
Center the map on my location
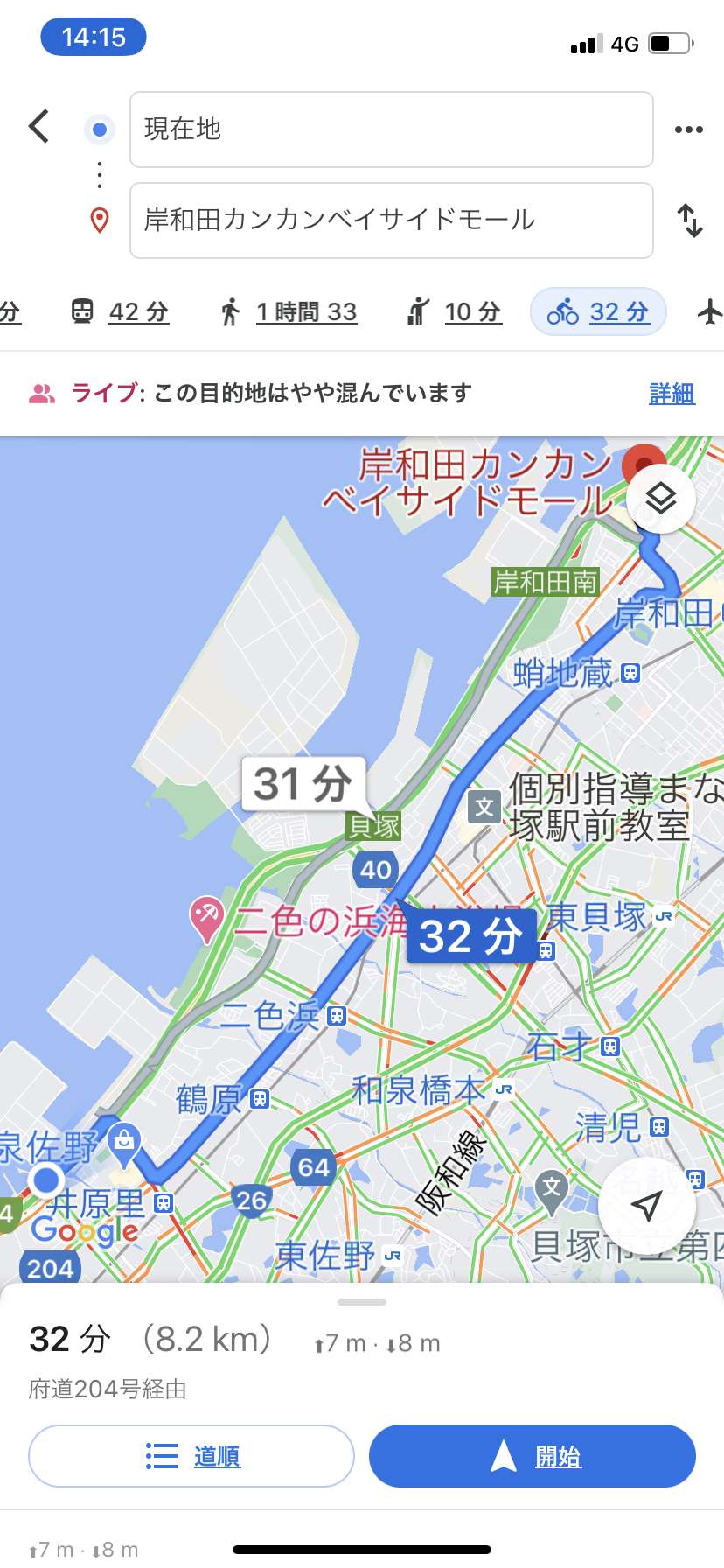[647, 1206]
